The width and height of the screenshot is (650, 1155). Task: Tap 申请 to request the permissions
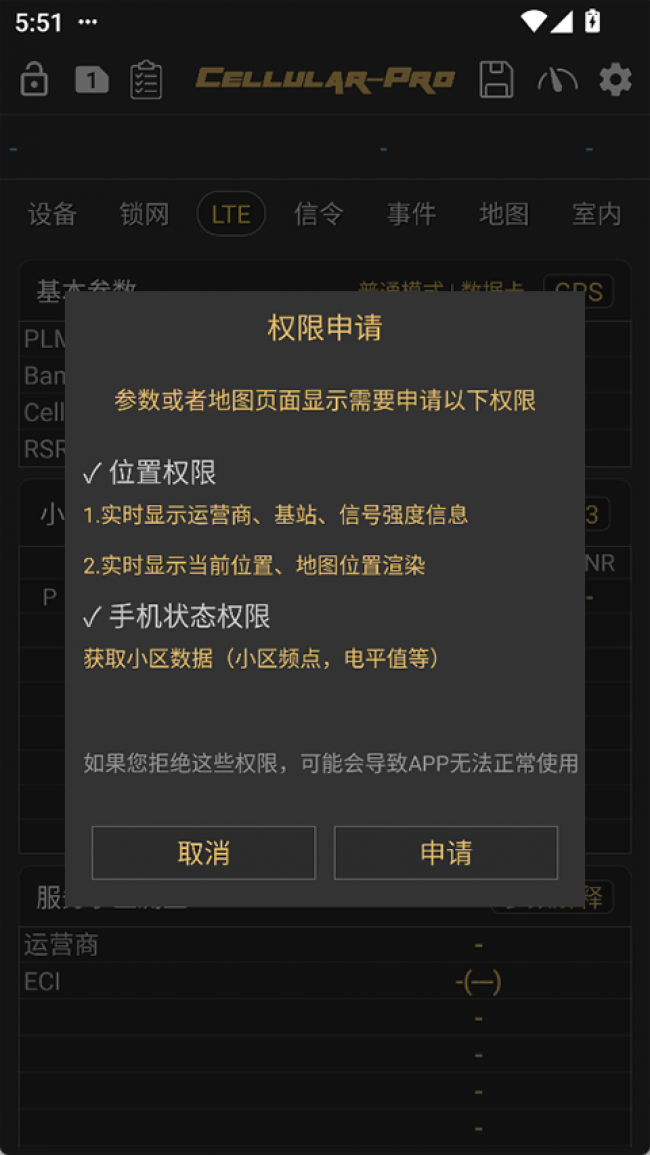tap(445, 852)
